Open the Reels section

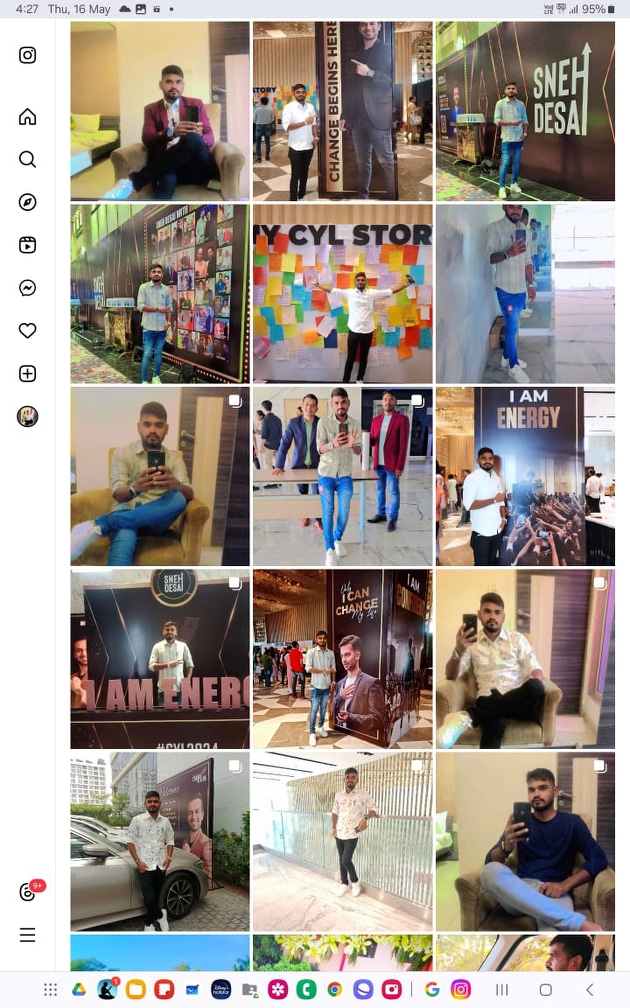pyautogui.click(x=28, y=245)
